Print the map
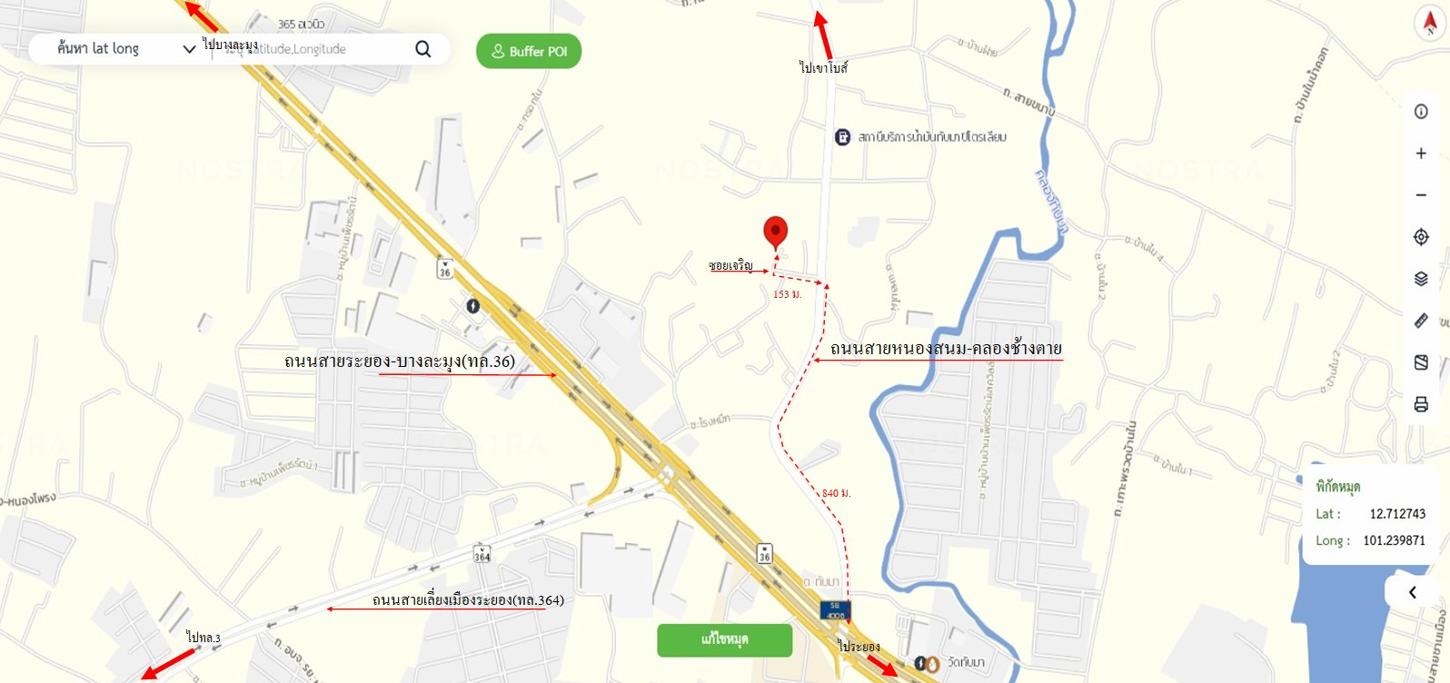The height and width of the screenshot is (683, 1450). (x=1421, y=405)
